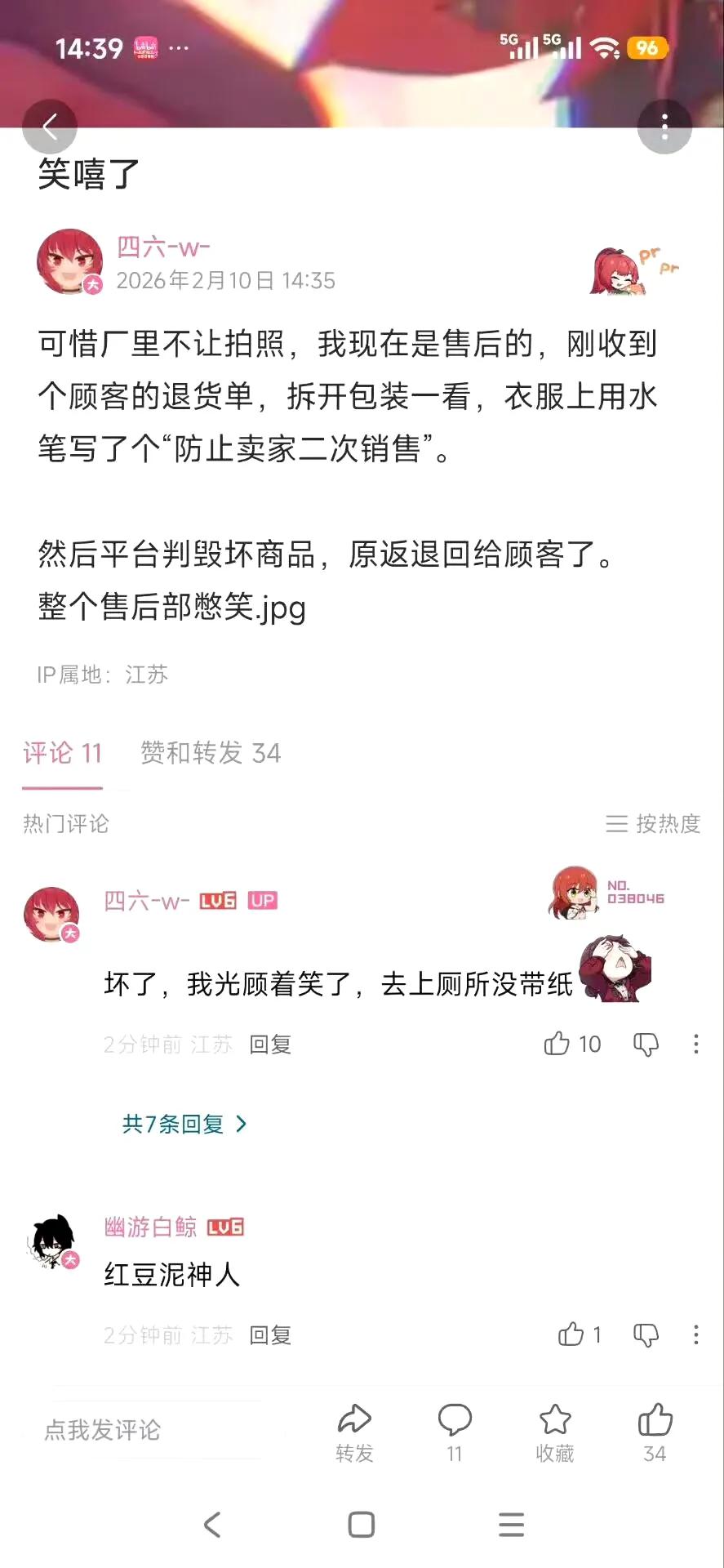
Task: Open the three-dot menu on 幽游白鲸's comment
Action: pos(695,1334)
